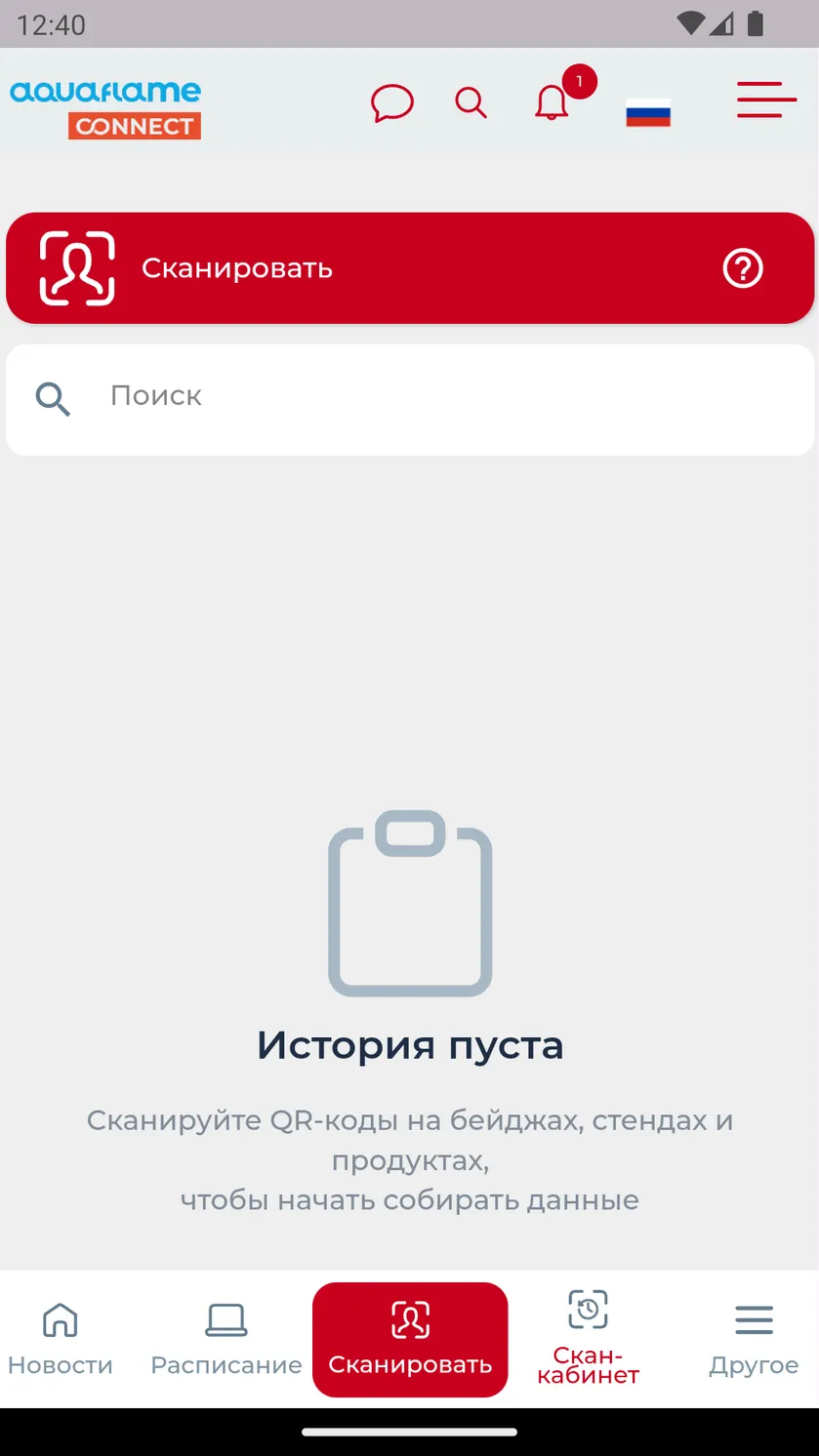819x1456 pixels.
Task: Go to the Скан-кабинет tab
Action: point(588,1338)
